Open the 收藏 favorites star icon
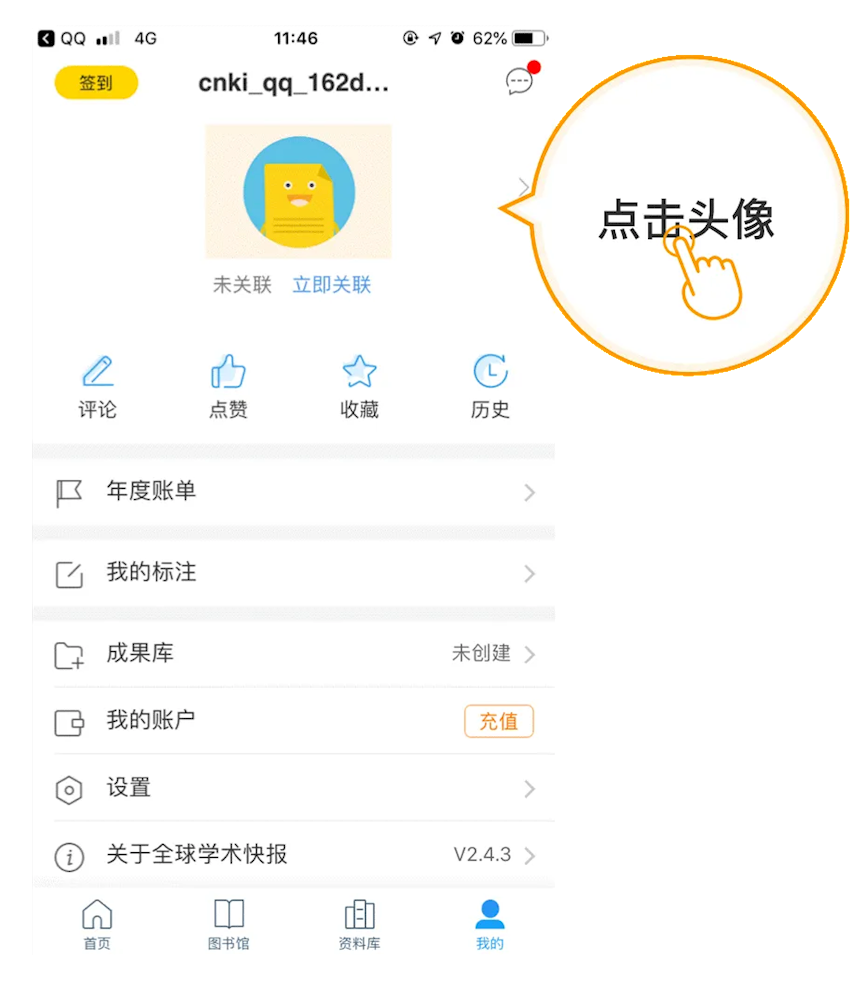The image size is (867, 1000). tap(359, 370)
